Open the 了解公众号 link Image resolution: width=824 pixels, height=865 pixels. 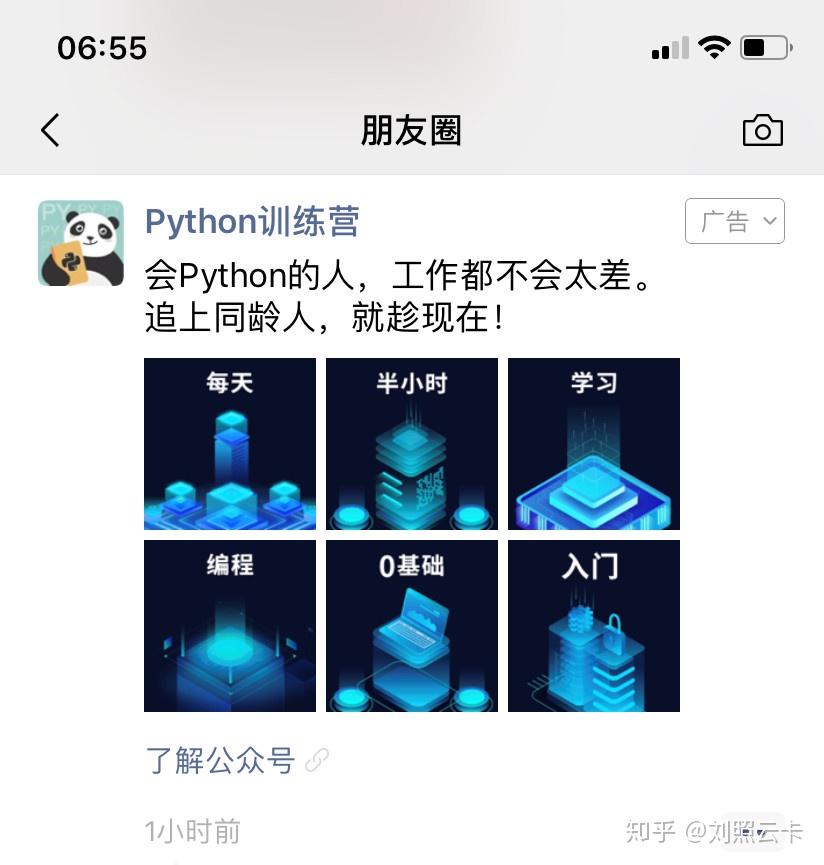click(220, 760)
